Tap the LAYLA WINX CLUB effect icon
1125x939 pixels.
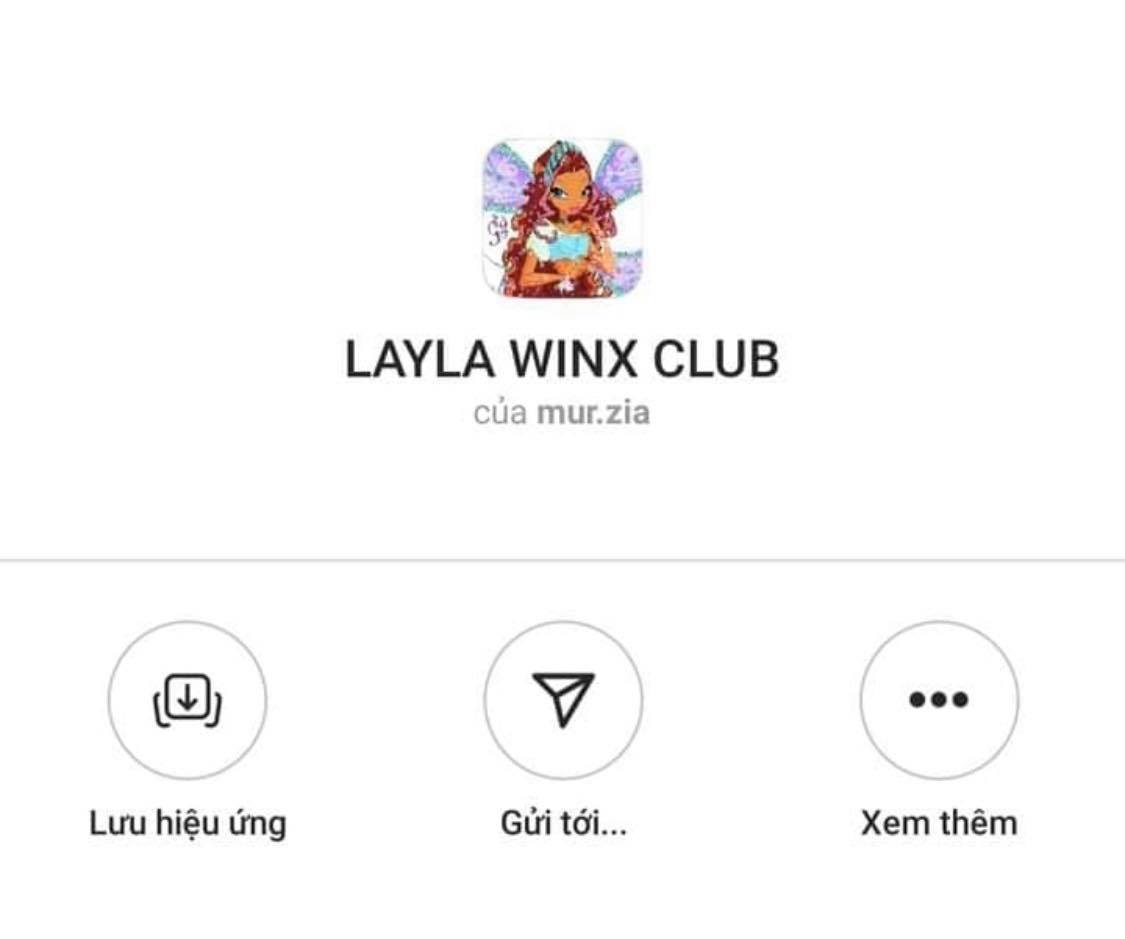coord(562,219)
